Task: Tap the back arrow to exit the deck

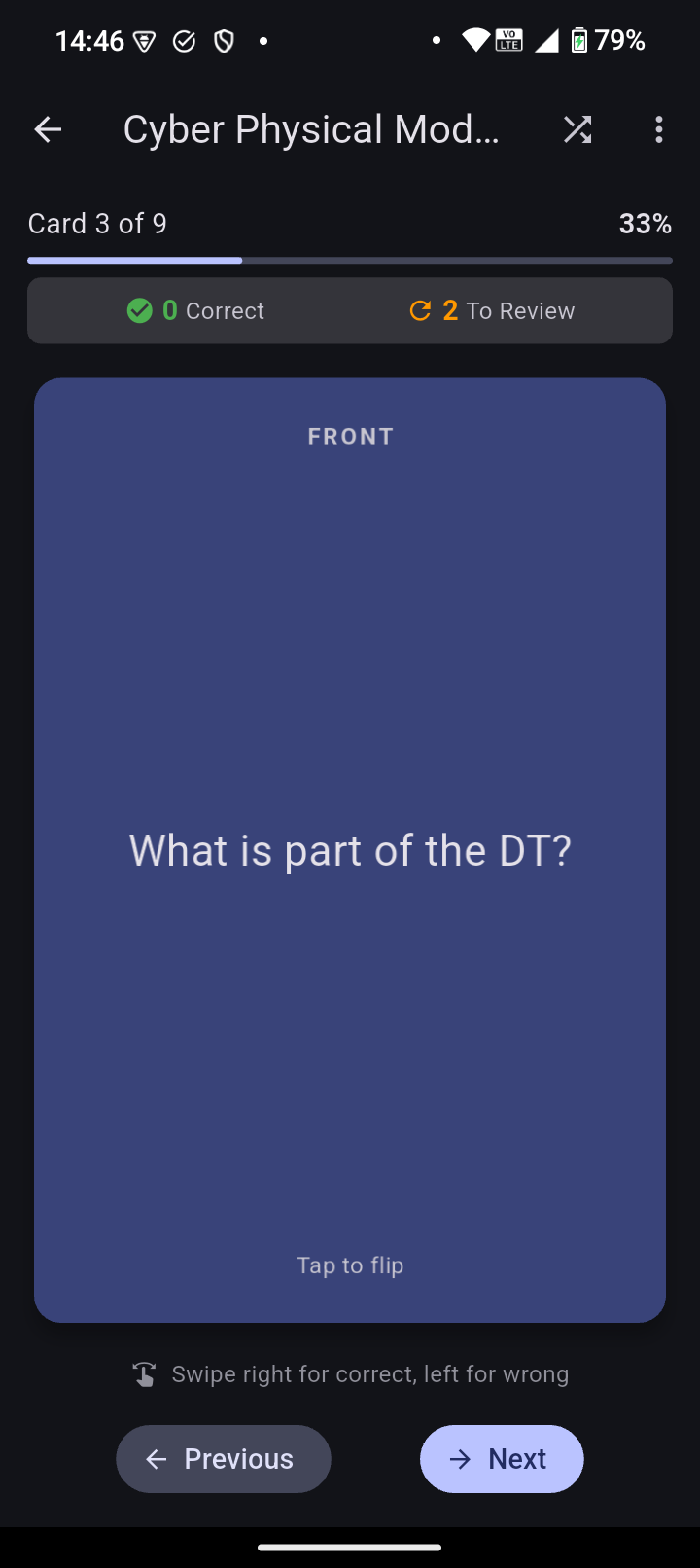Action: 48,128
